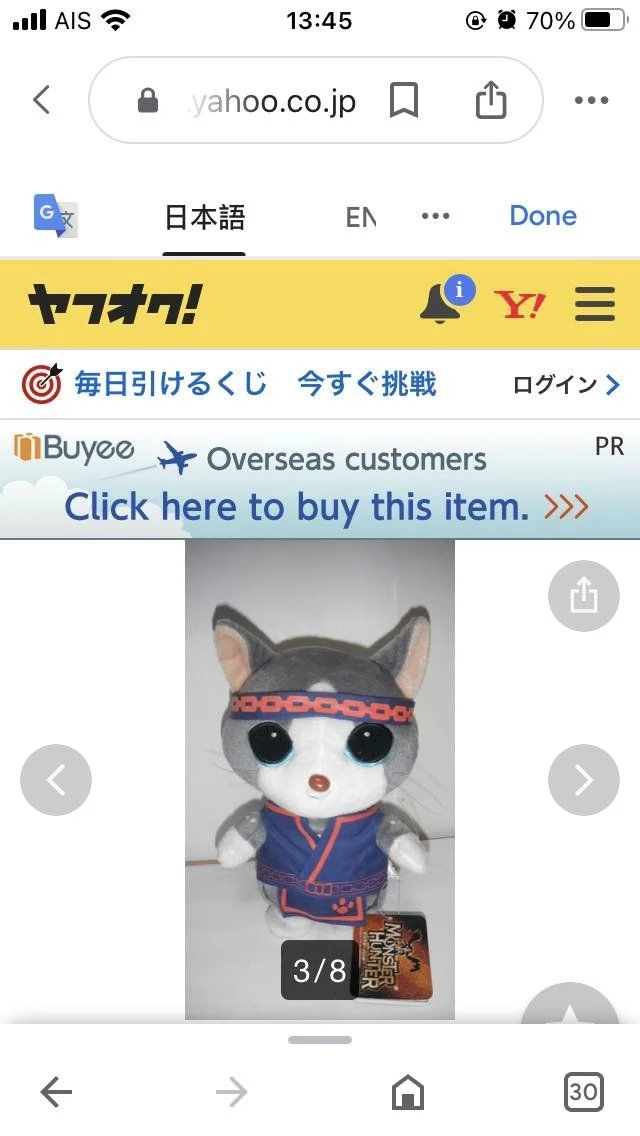Open the Buyee overseas customers banner
Viewport: 640px width, 1136px height.
(x=320, y=480)
